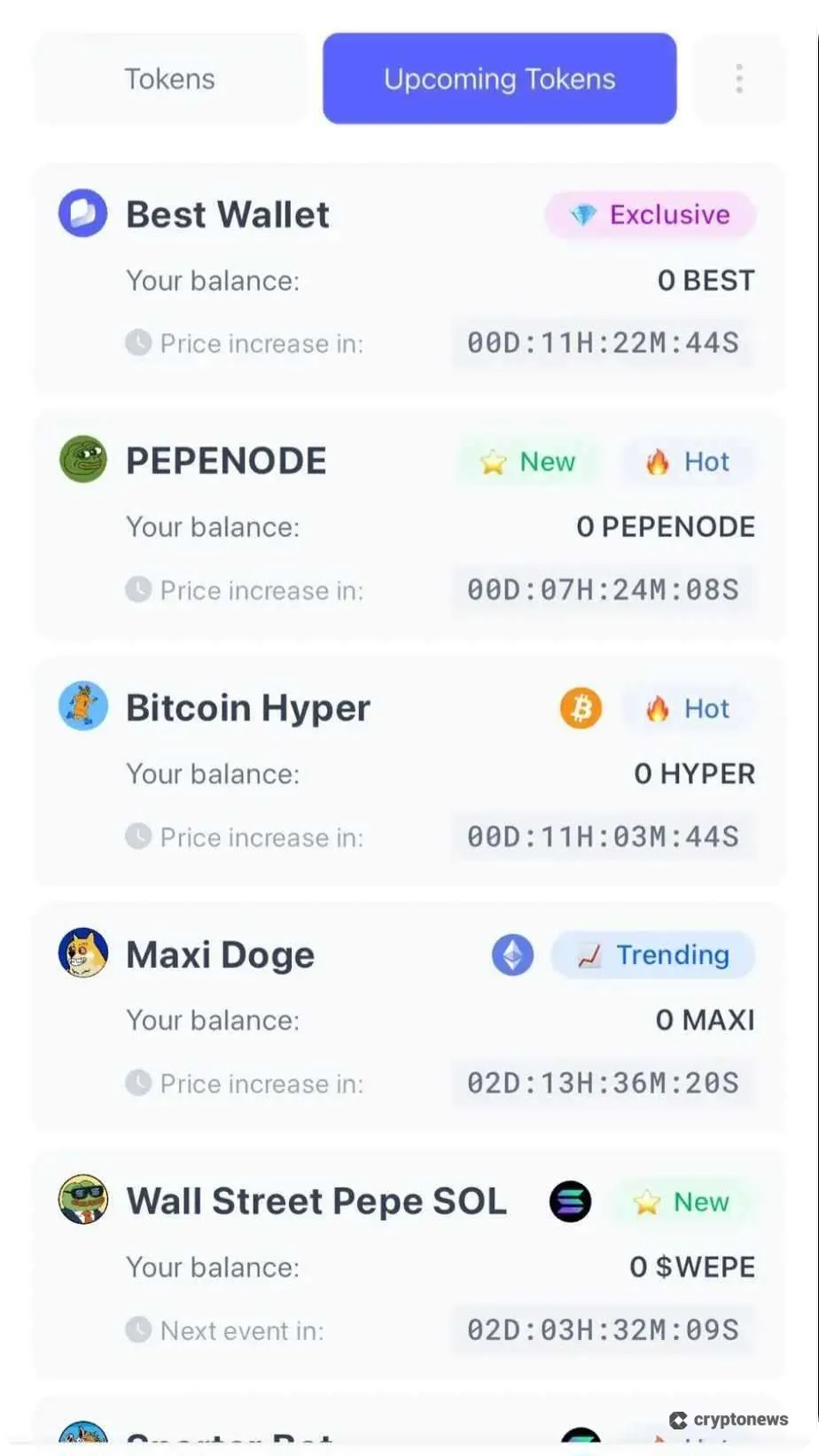Switch to the Tokens tab
Viewport: 819px width, 1456px height.
click(x=169, y=78)
